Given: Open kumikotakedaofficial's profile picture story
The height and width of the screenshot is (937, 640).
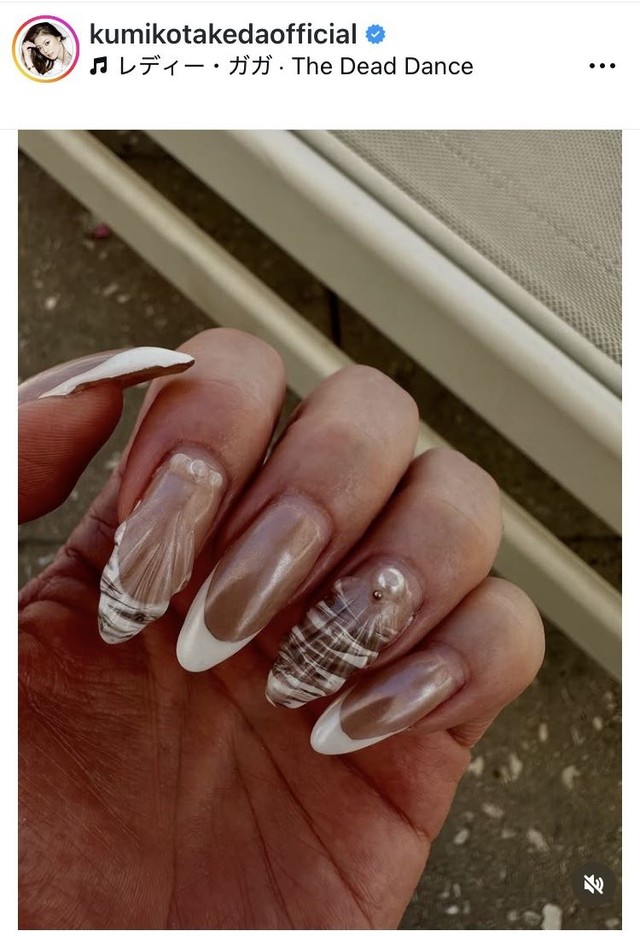Looking at the screenshot, I should pos(45,49).
